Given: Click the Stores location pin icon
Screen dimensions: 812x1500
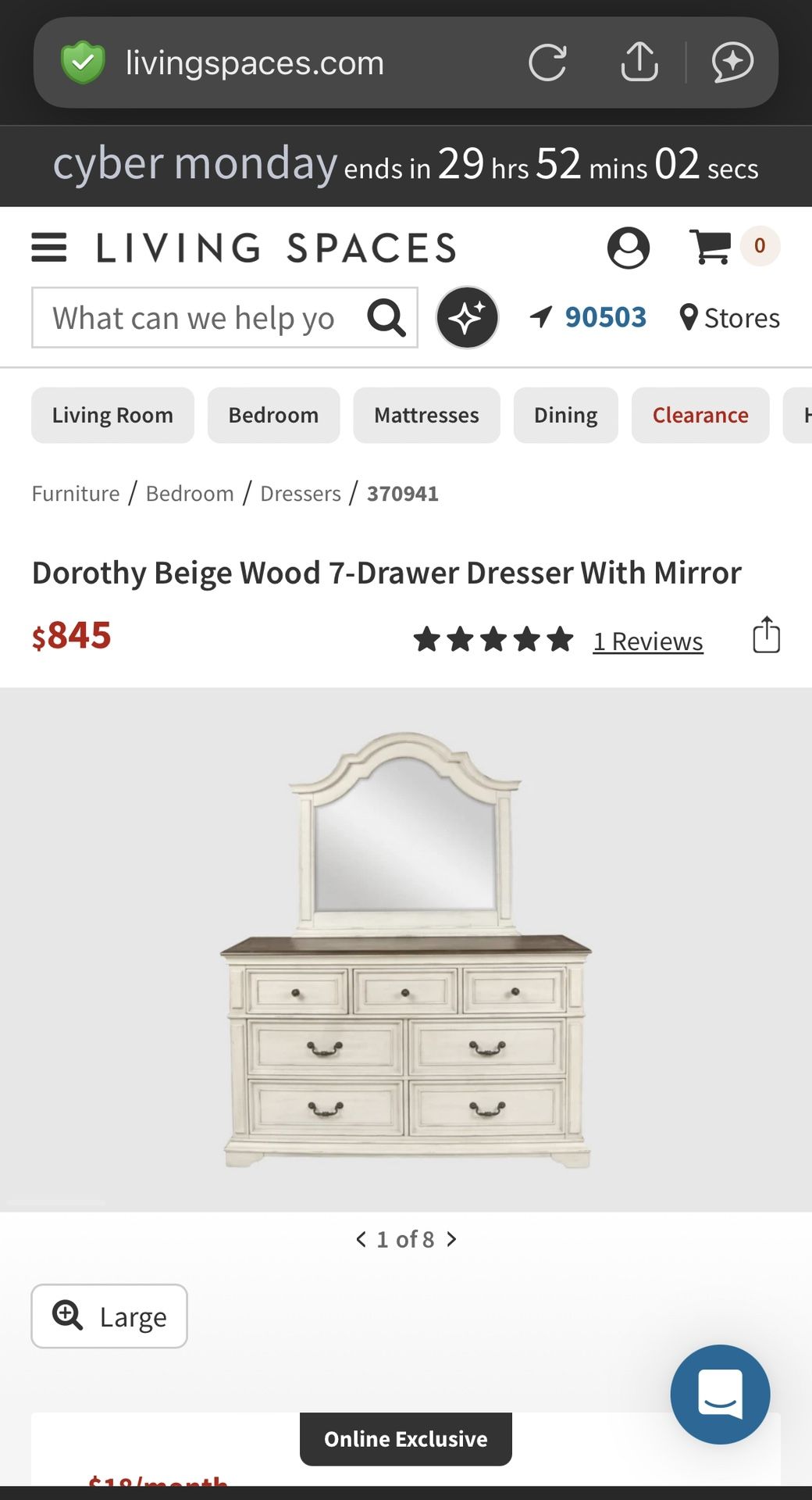Looking at the screenshot, I should pyautogui.click(x=690, y=317).
